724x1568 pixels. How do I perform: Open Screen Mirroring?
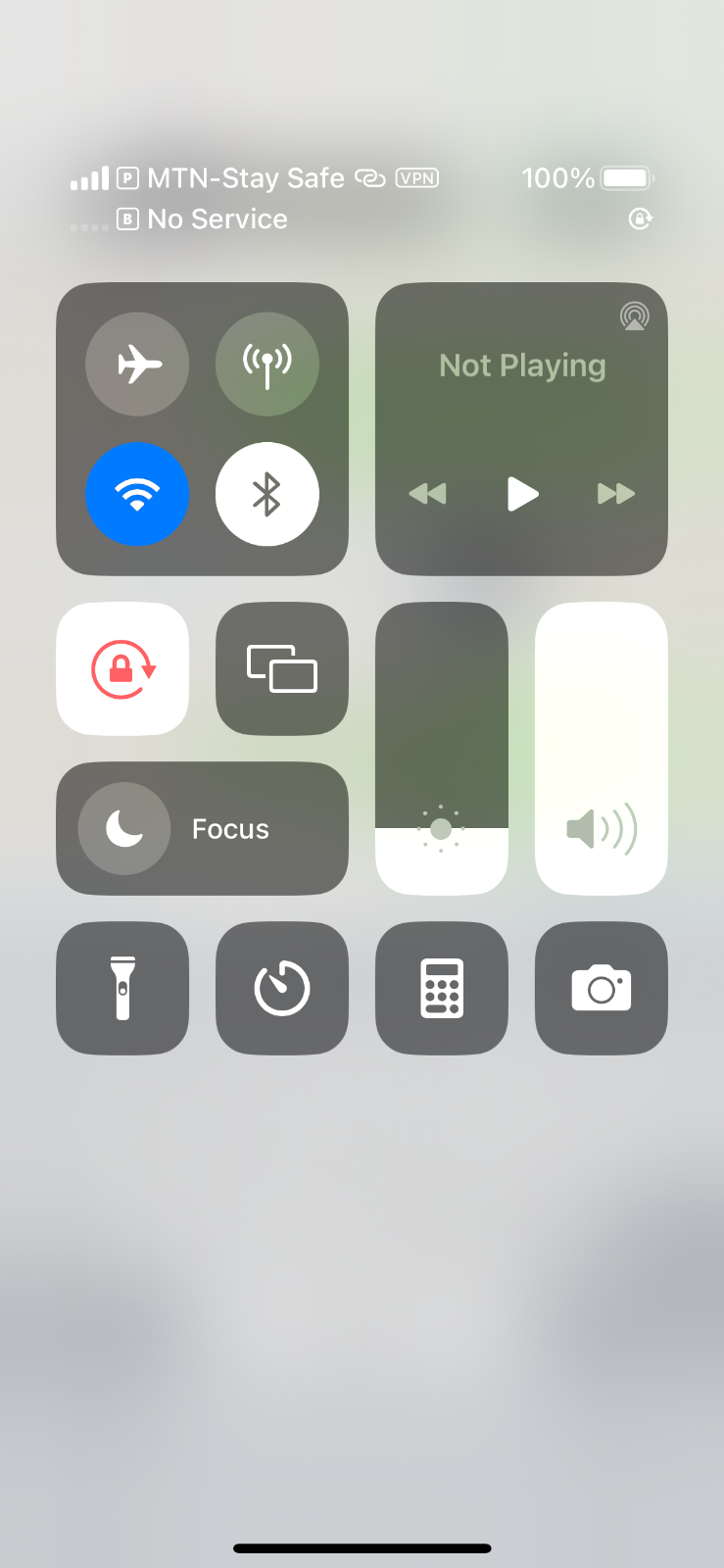click(282, 669)
